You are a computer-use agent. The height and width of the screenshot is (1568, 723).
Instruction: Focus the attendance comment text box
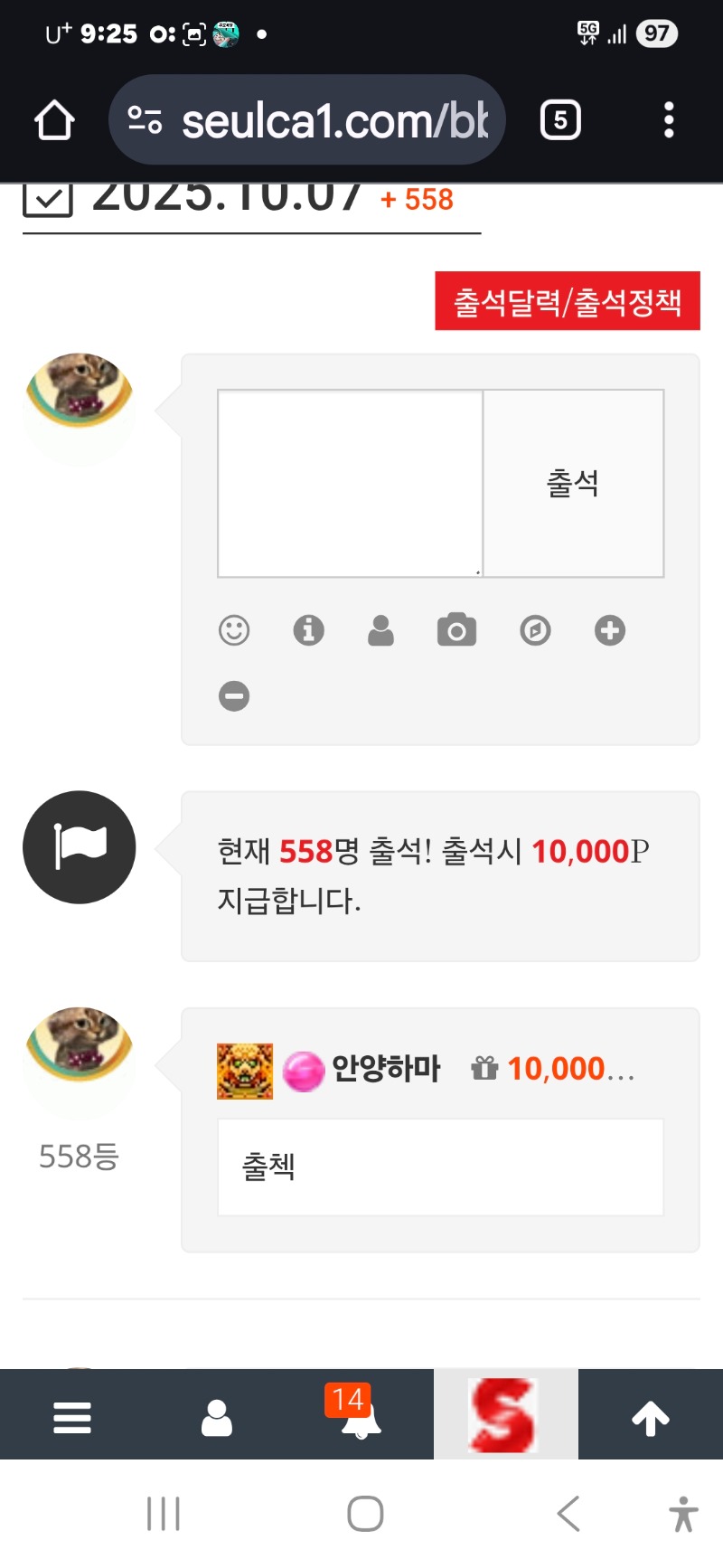pos(350,483)
